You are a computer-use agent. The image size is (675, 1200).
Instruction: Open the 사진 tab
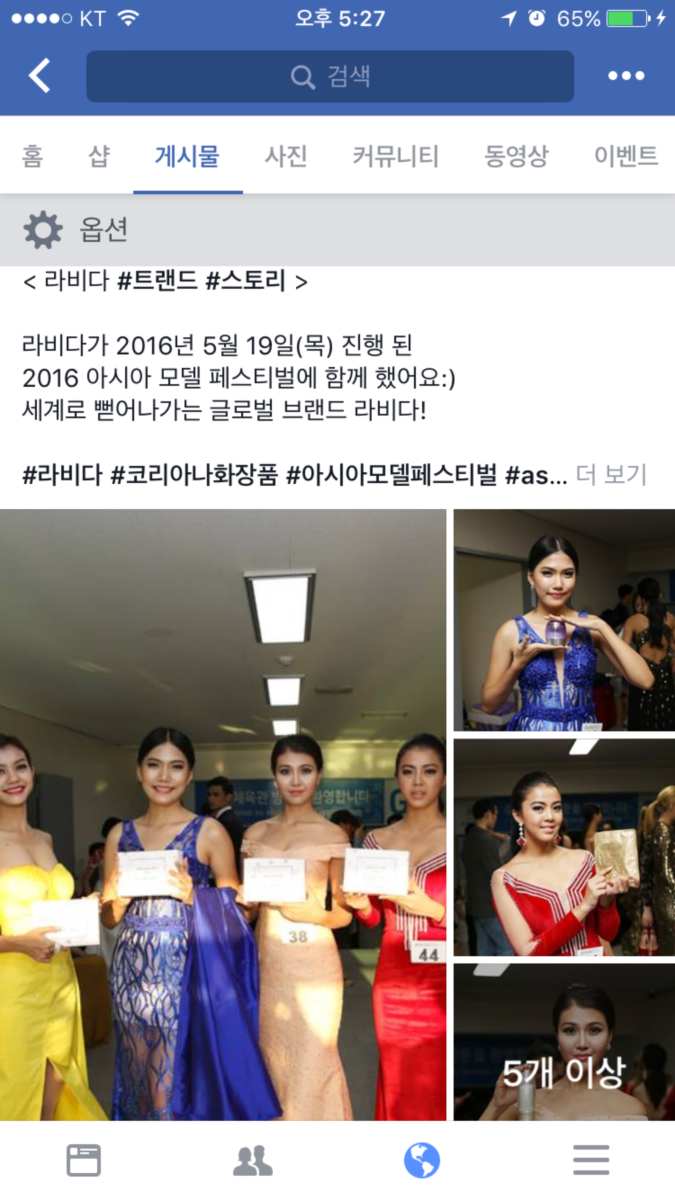(x=286, y=156)
